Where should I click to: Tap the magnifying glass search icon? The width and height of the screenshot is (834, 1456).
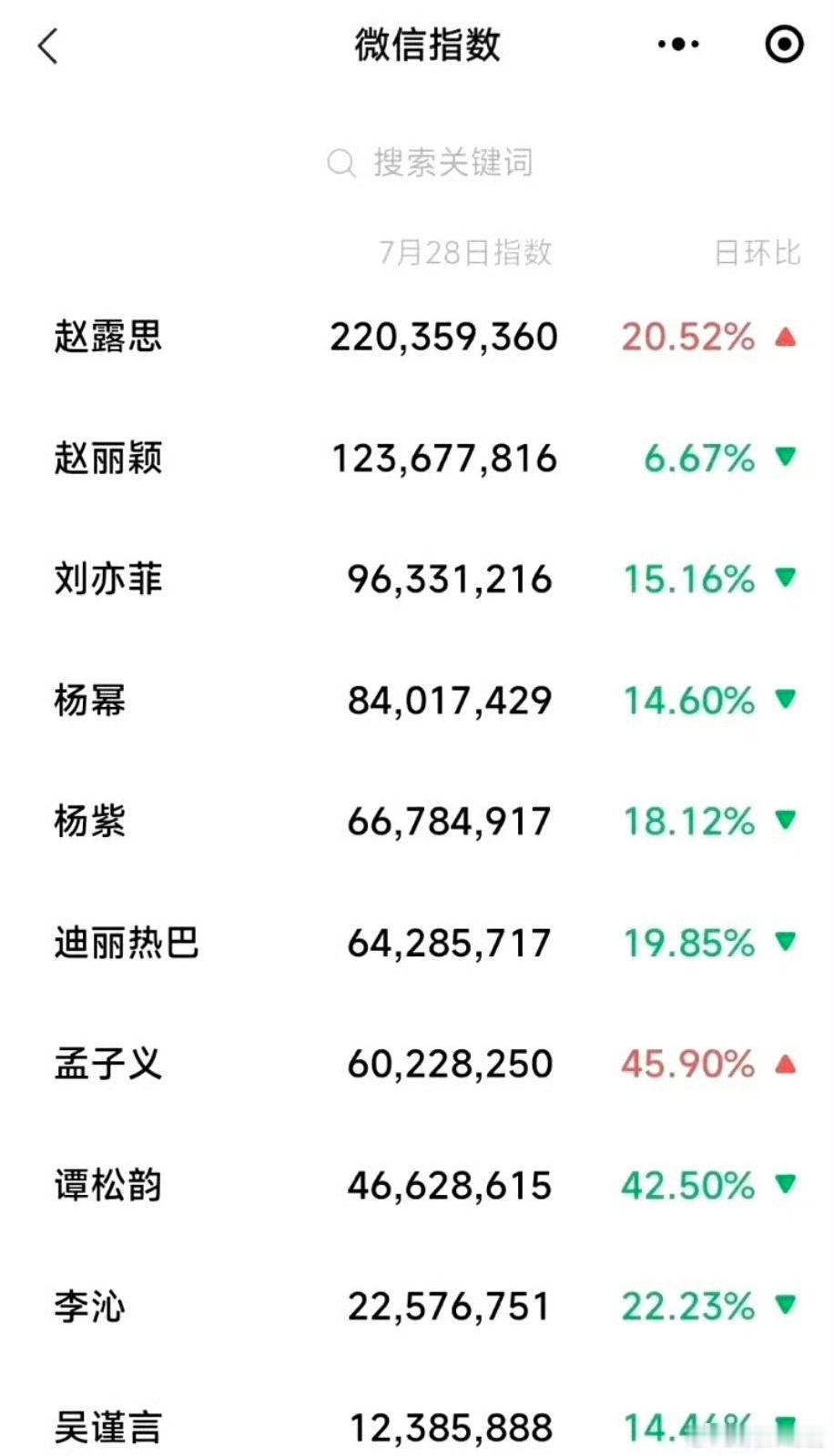tap(341, 162)
